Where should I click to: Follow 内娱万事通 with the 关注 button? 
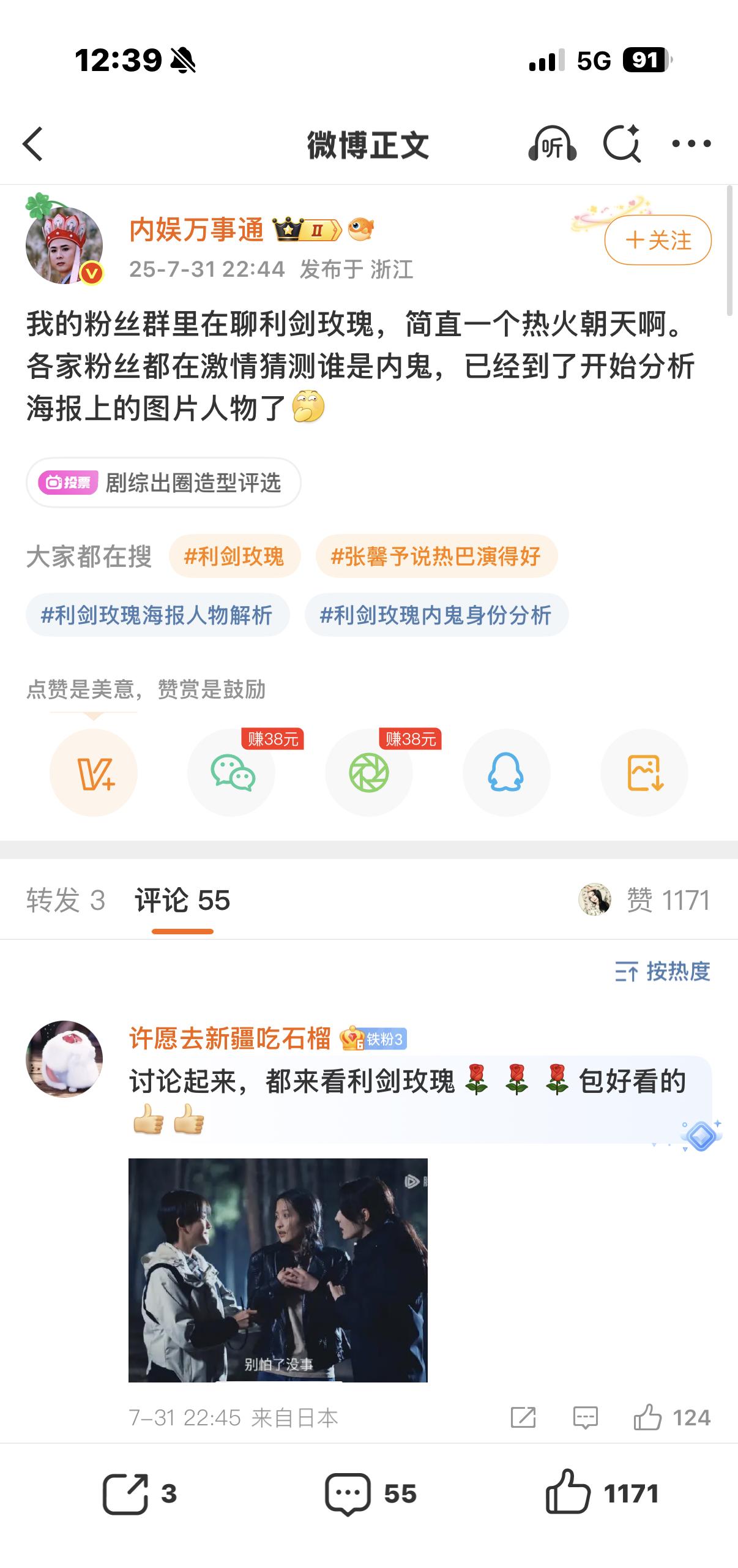[658, 240]
